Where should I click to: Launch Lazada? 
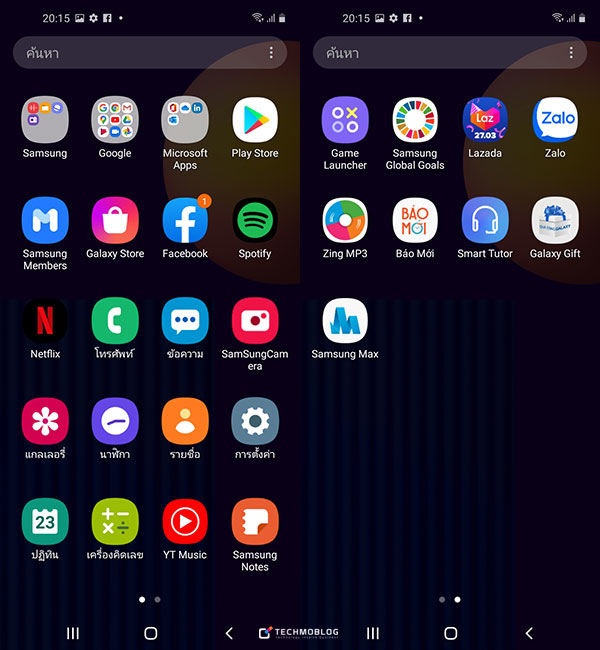pyautogui.click(x=485, y=121)
